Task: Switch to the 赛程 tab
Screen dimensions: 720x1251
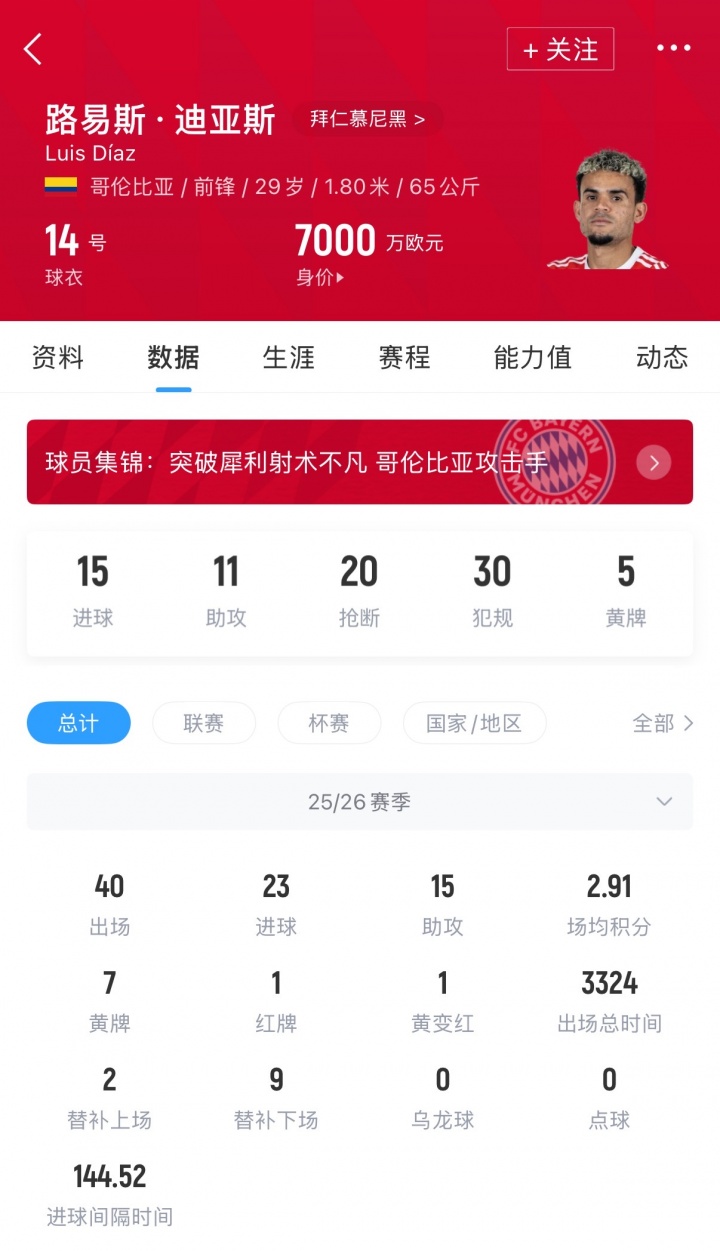Action: [x=404, y=357]
